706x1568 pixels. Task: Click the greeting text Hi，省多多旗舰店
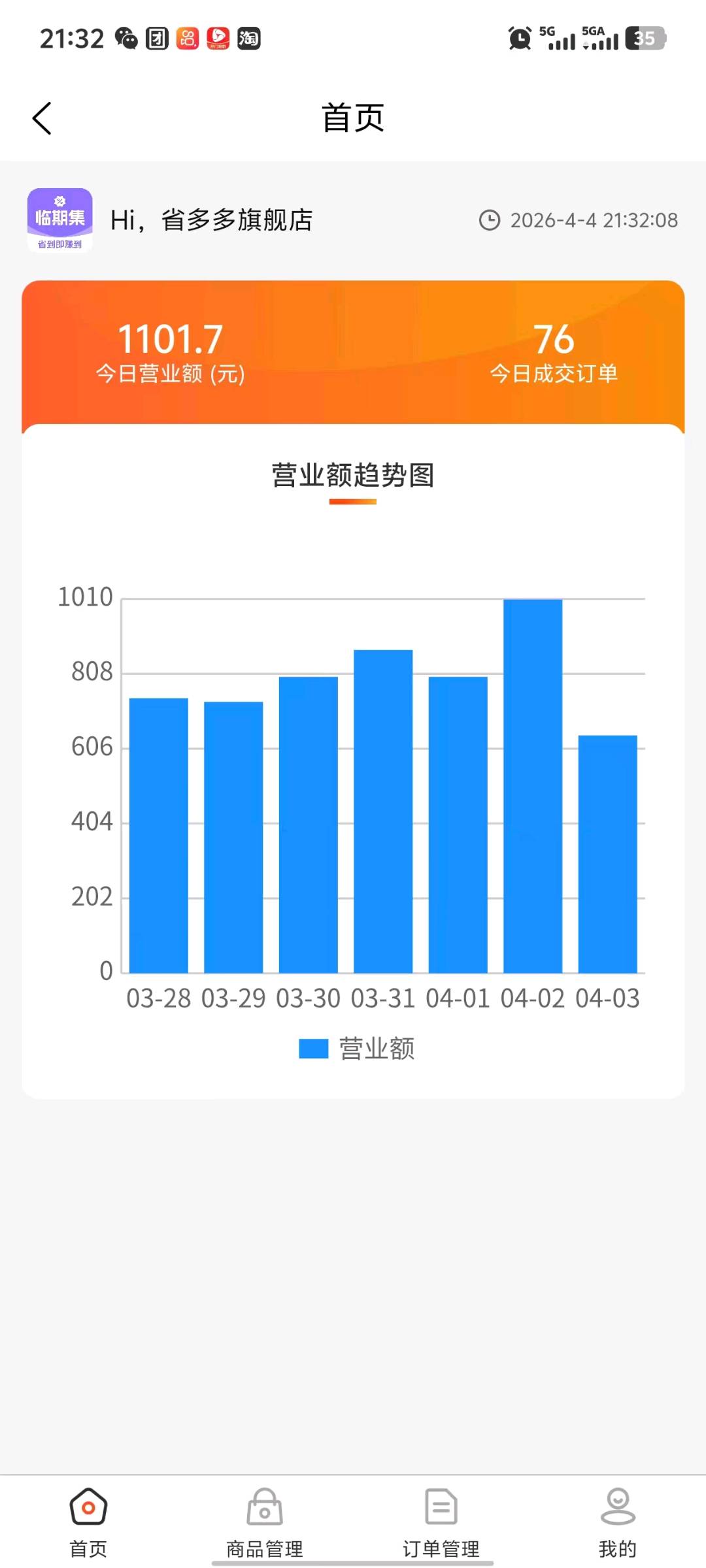[212, 220]
